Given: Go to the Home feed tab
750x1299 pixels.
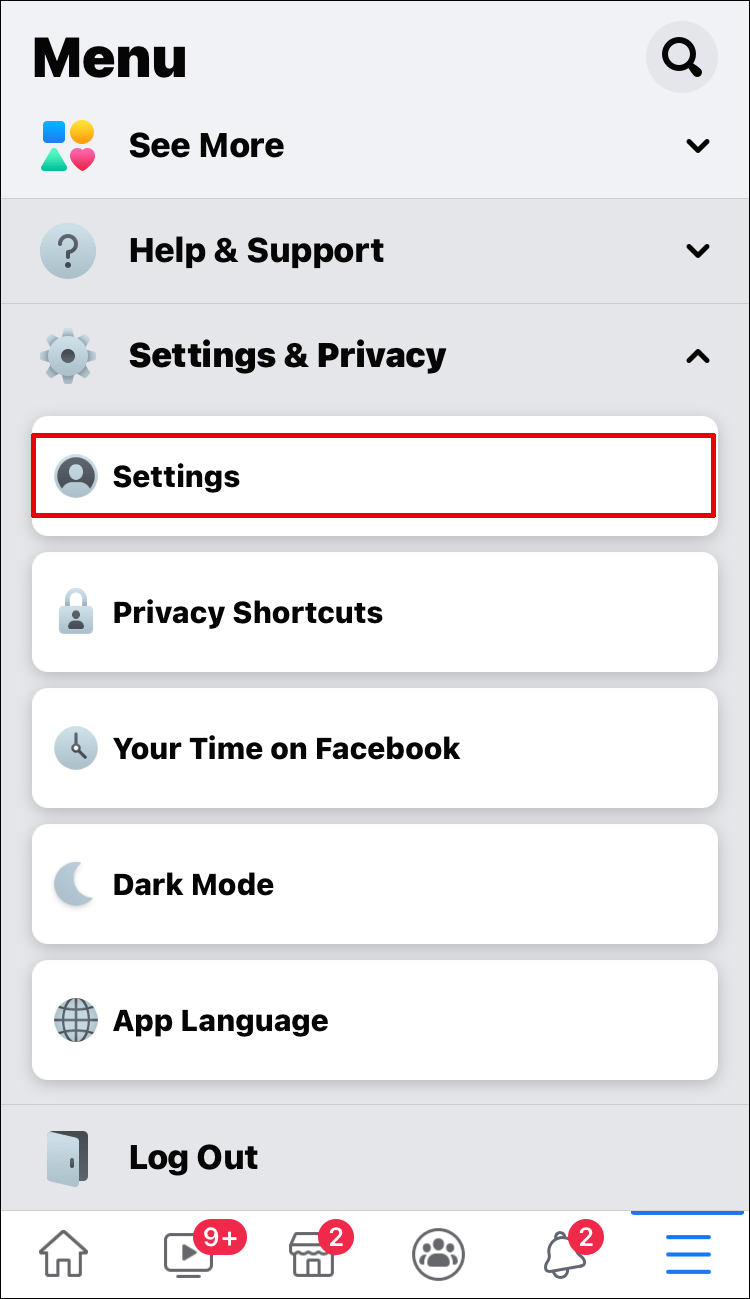Looking at the screenshot, I should coord(63,1253).
